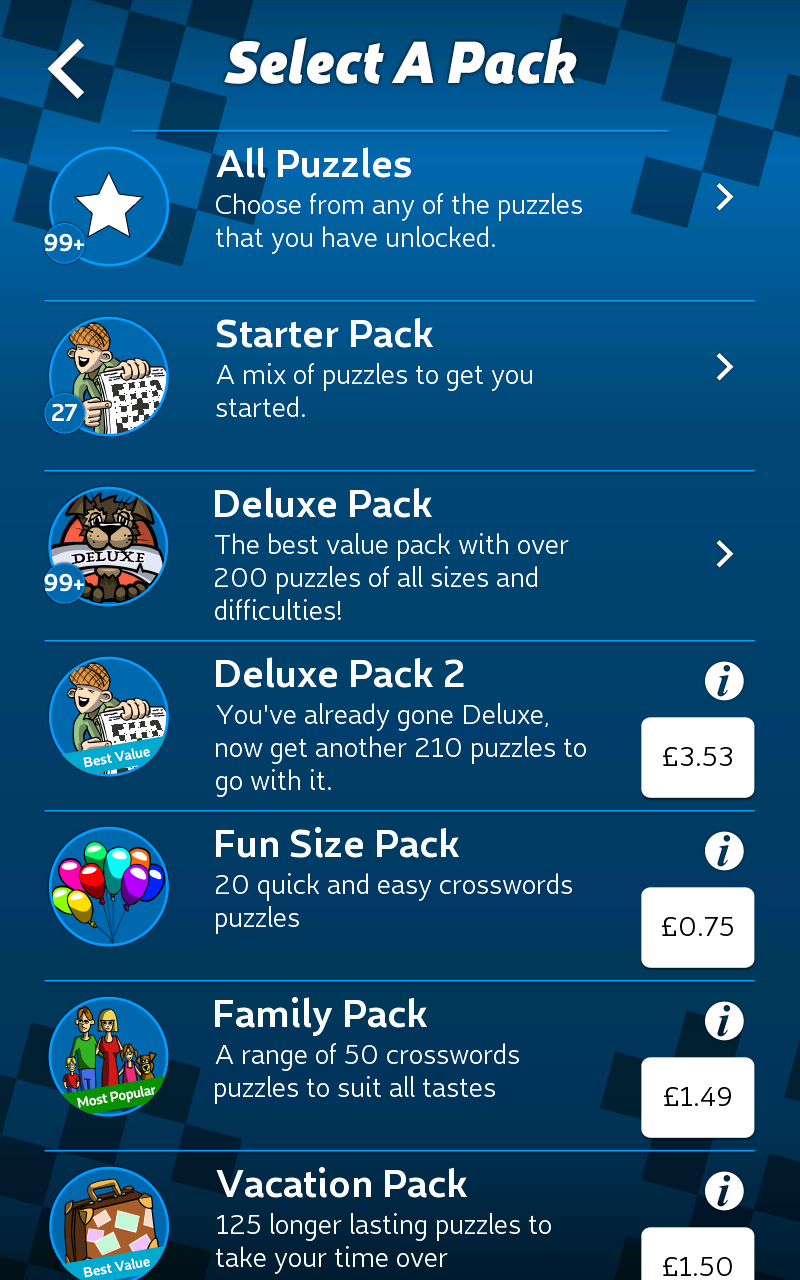Select the Fun Size Pack balloons icon
800x1280 pixels.
click(108, 887)
